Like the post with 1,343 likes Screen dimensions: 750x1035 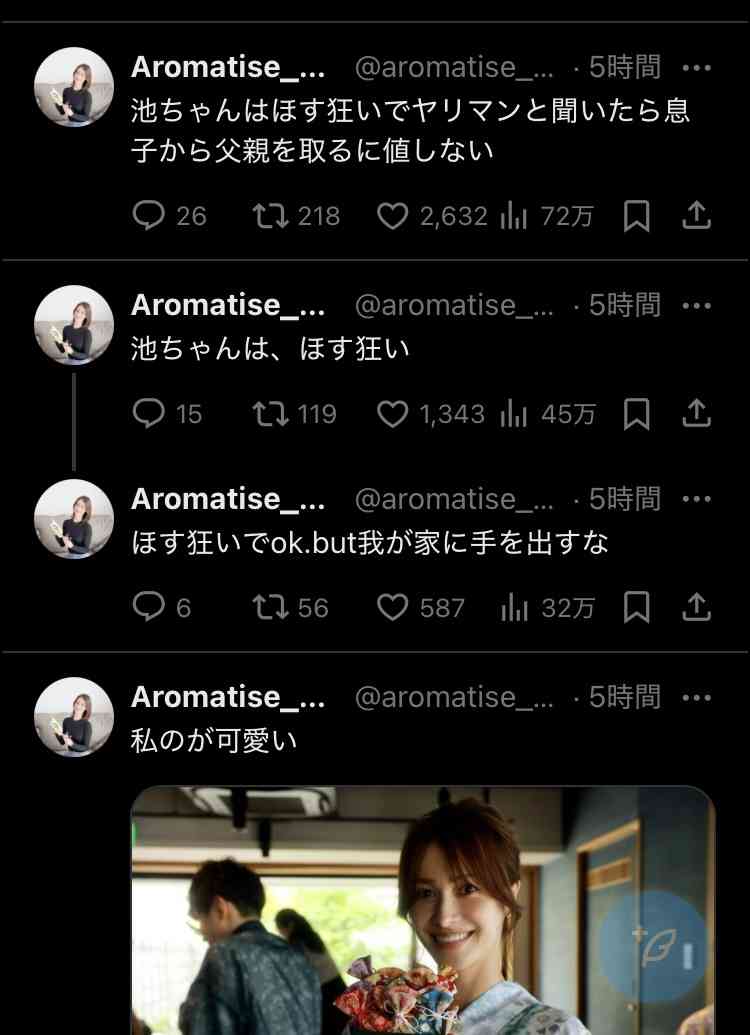(393, 414)
